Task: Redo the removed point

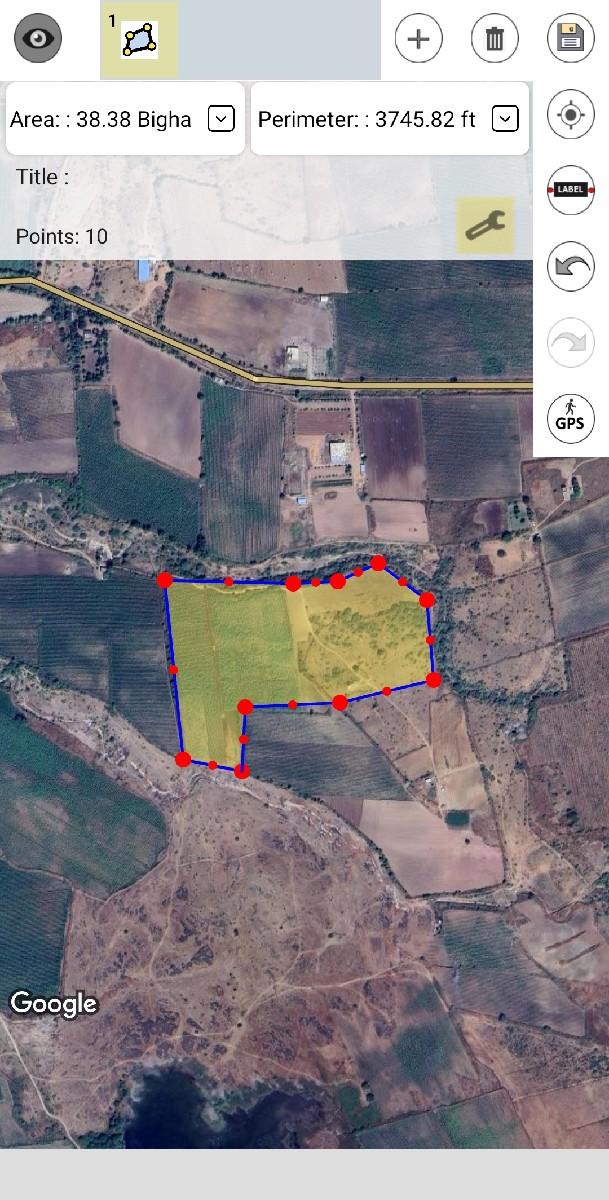Action: [x=571, y=343]
